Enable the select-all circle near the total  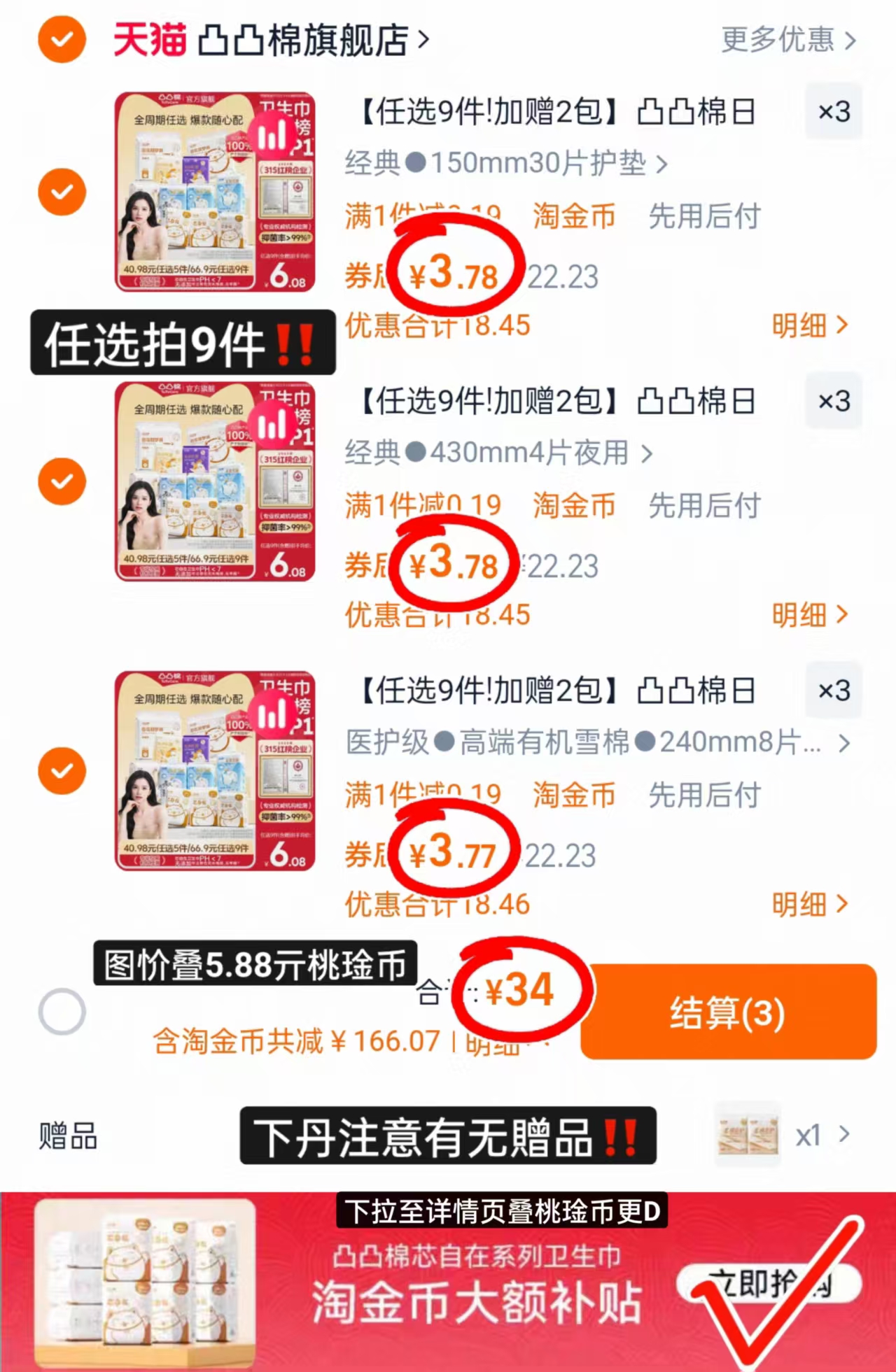coord(62,1011)
